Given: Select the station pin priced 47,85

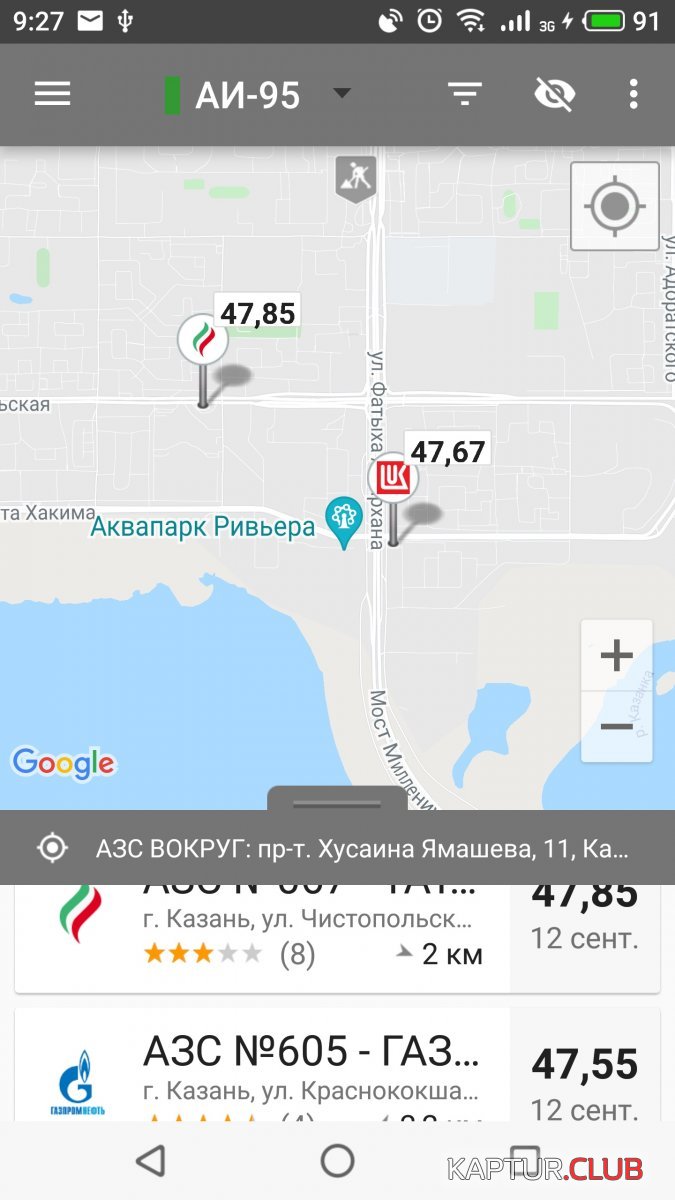Looking at the screenshot, I should tap(203, 340).
